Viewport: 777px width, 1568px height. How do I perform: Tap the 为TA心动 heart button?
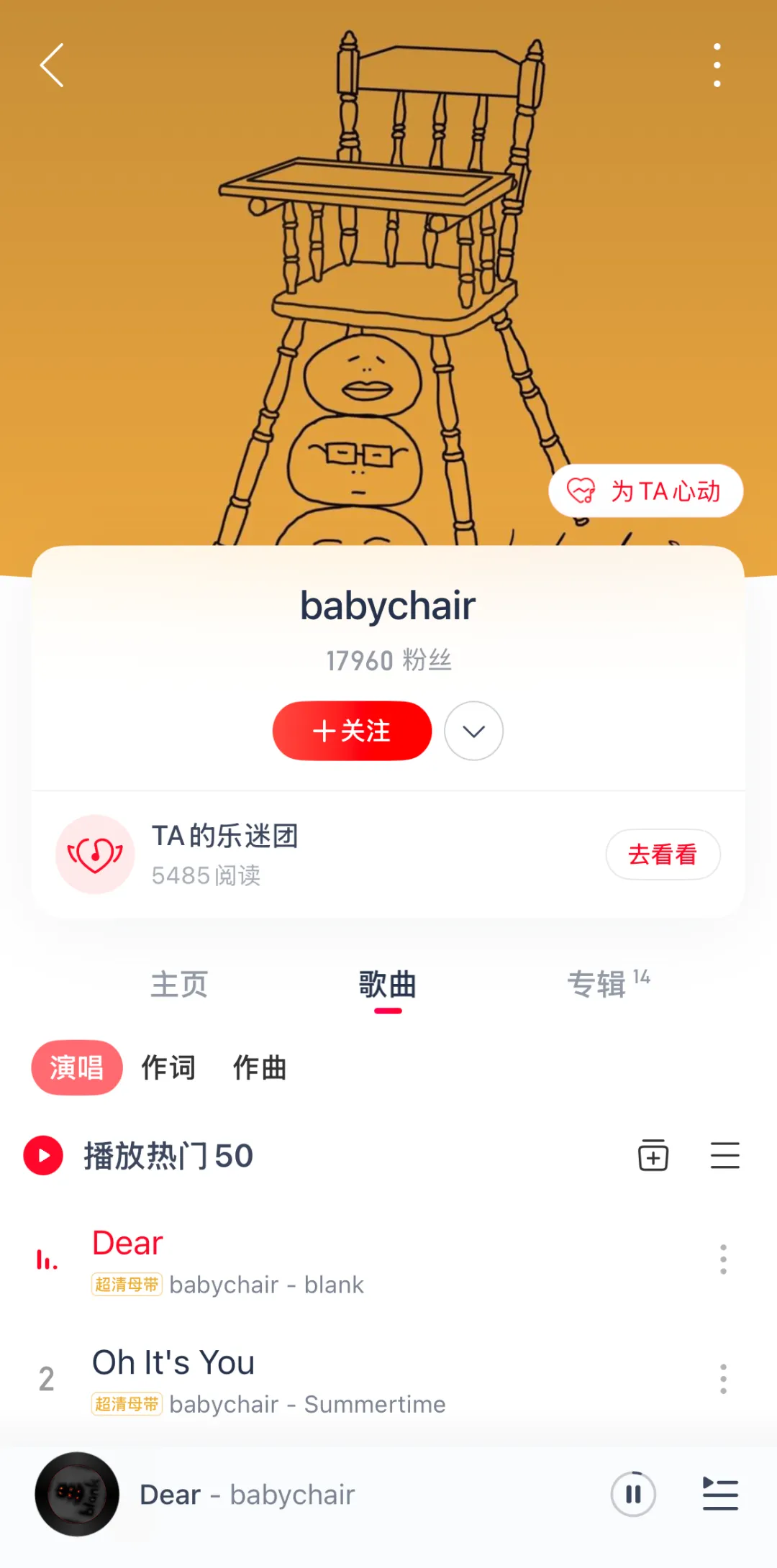pyautogui.click(x=645, y=491)
